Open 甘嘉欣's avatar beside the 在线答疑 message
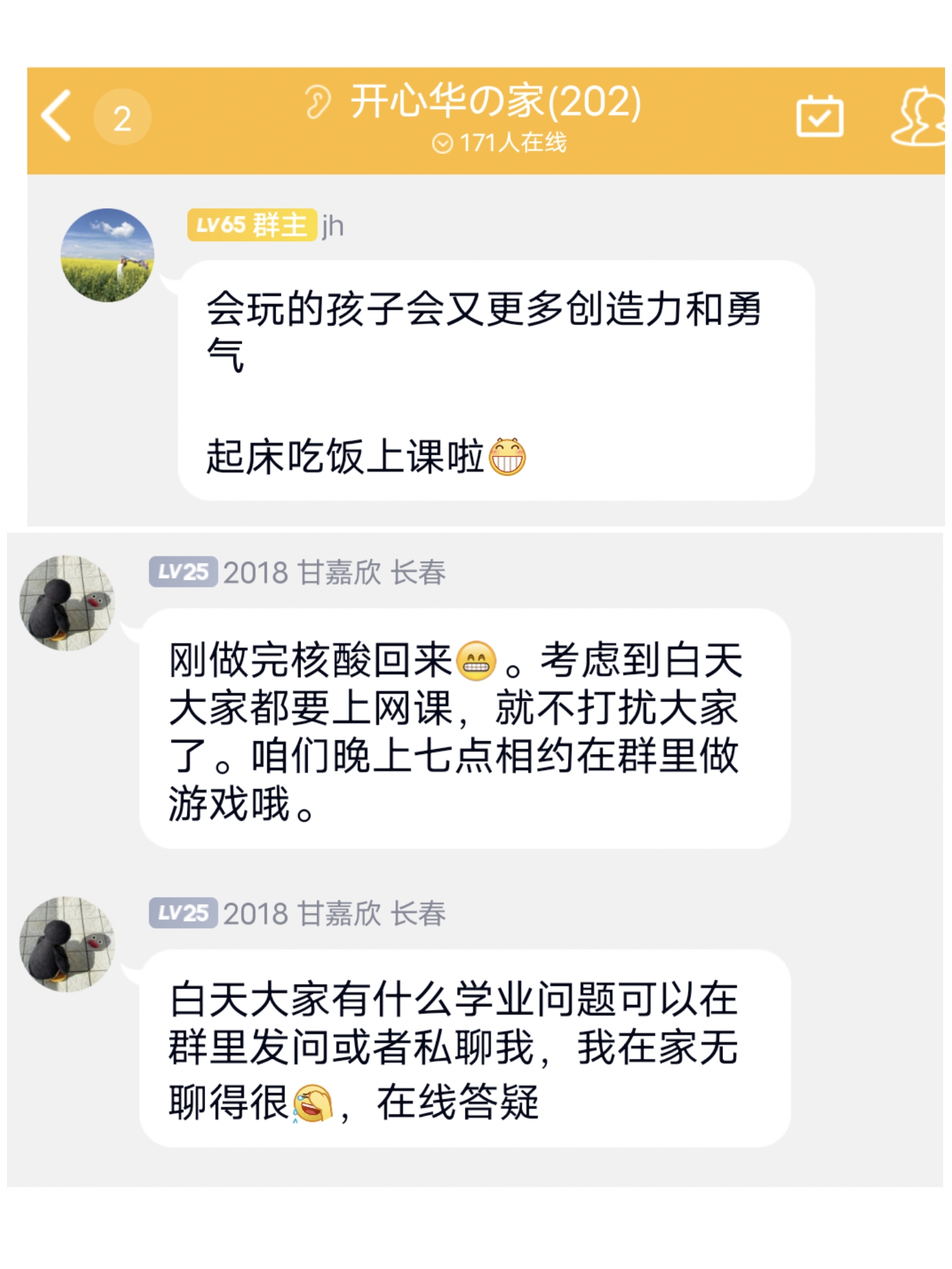Screen dimensions: 952x1269 (x=67, y=943)
